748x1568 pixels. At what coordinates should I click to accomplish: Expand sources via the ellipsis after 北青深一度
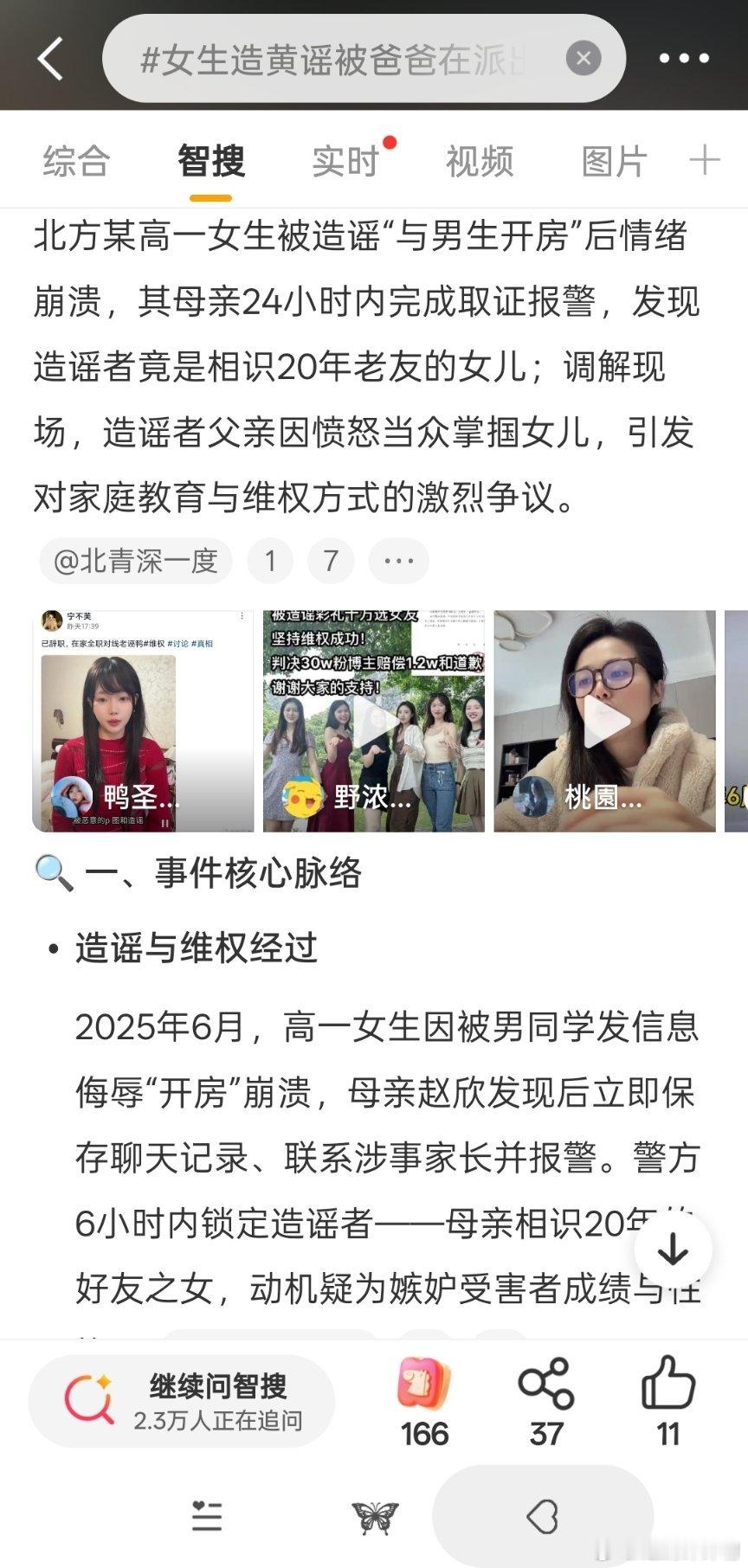tap(398, 561)
